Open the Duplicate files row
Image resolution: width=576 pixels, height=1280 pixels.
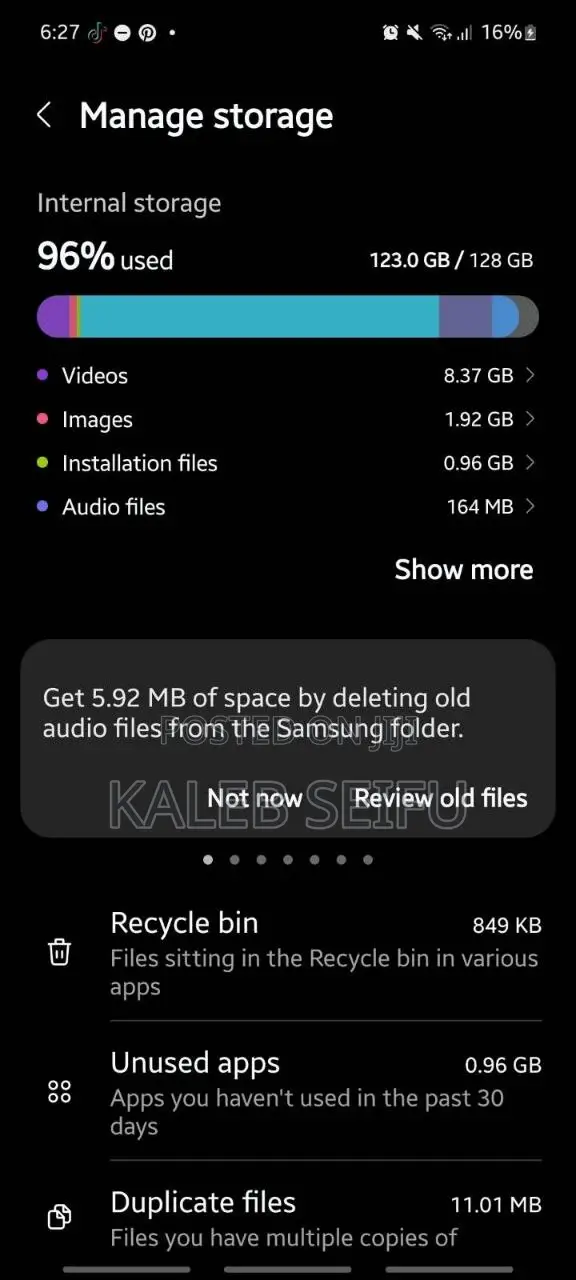coord(288,1216)
